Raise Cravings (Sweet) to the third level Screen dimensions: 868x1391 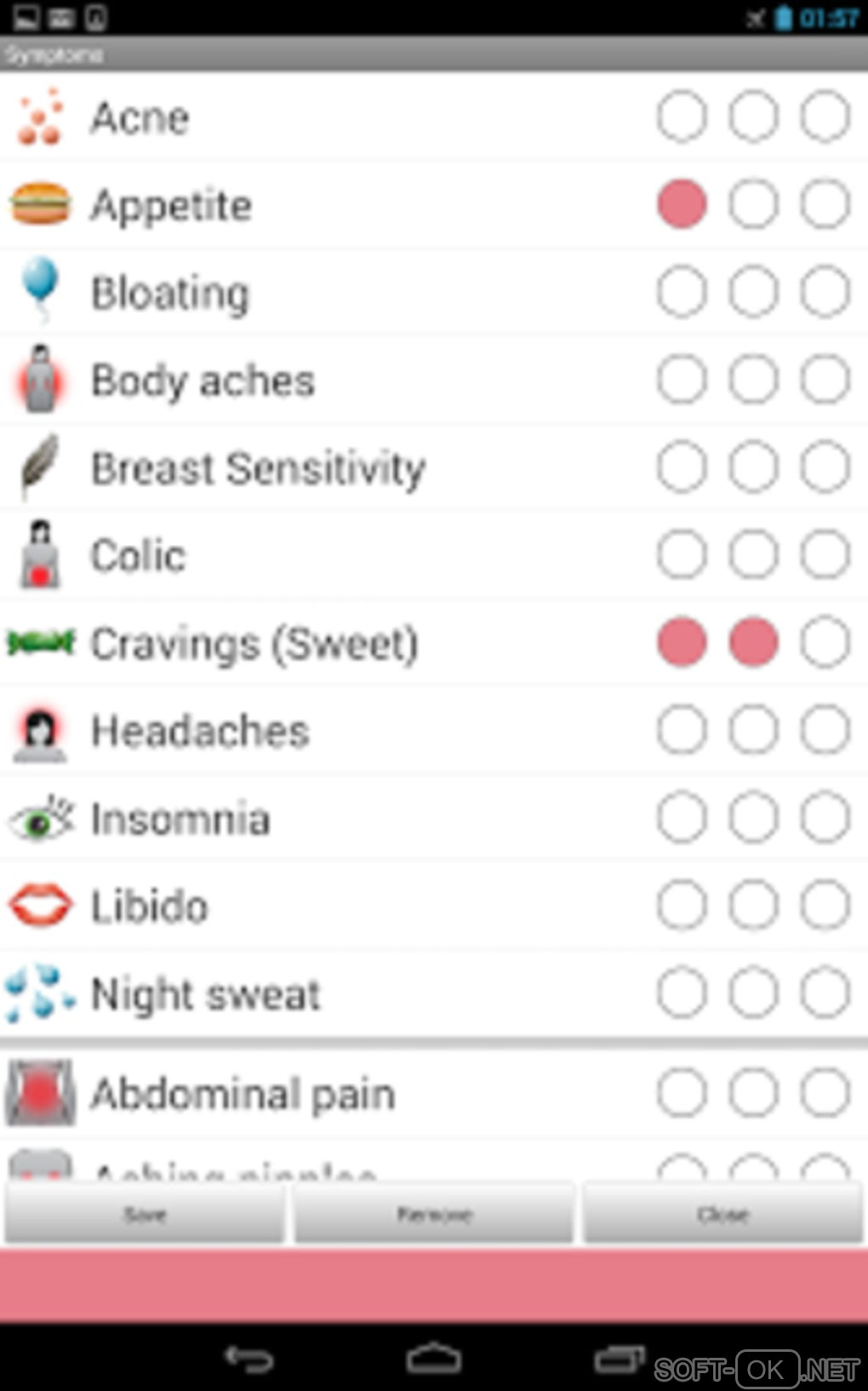(825, 643)
